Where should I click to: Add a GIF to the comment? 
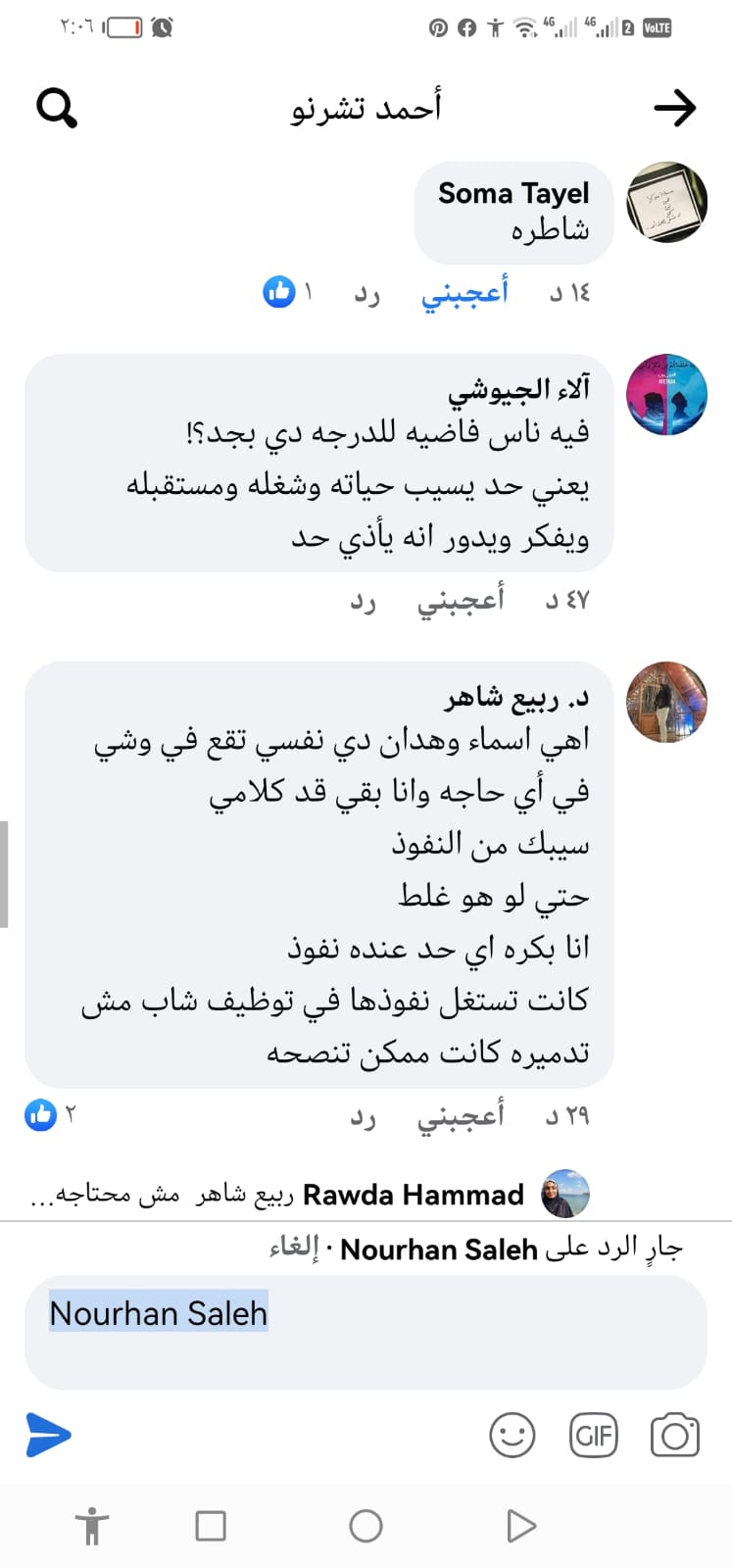pyautogui.click(x=594, y=1436)
